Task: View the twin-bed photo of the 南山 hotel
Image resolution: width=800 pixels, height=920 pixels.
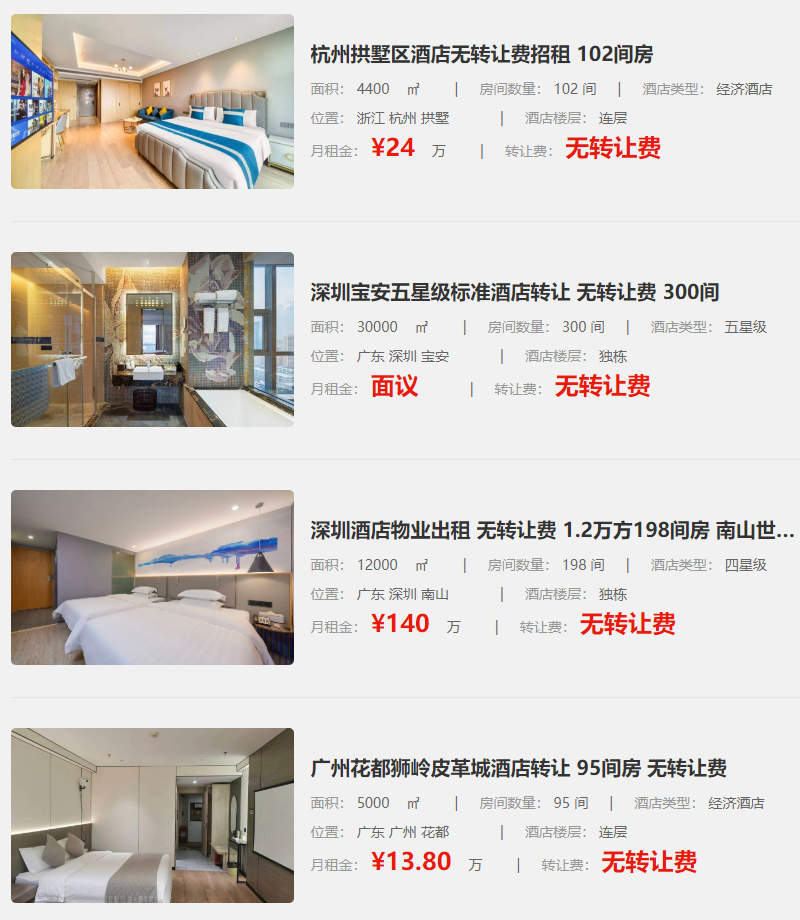Action: 152,577
